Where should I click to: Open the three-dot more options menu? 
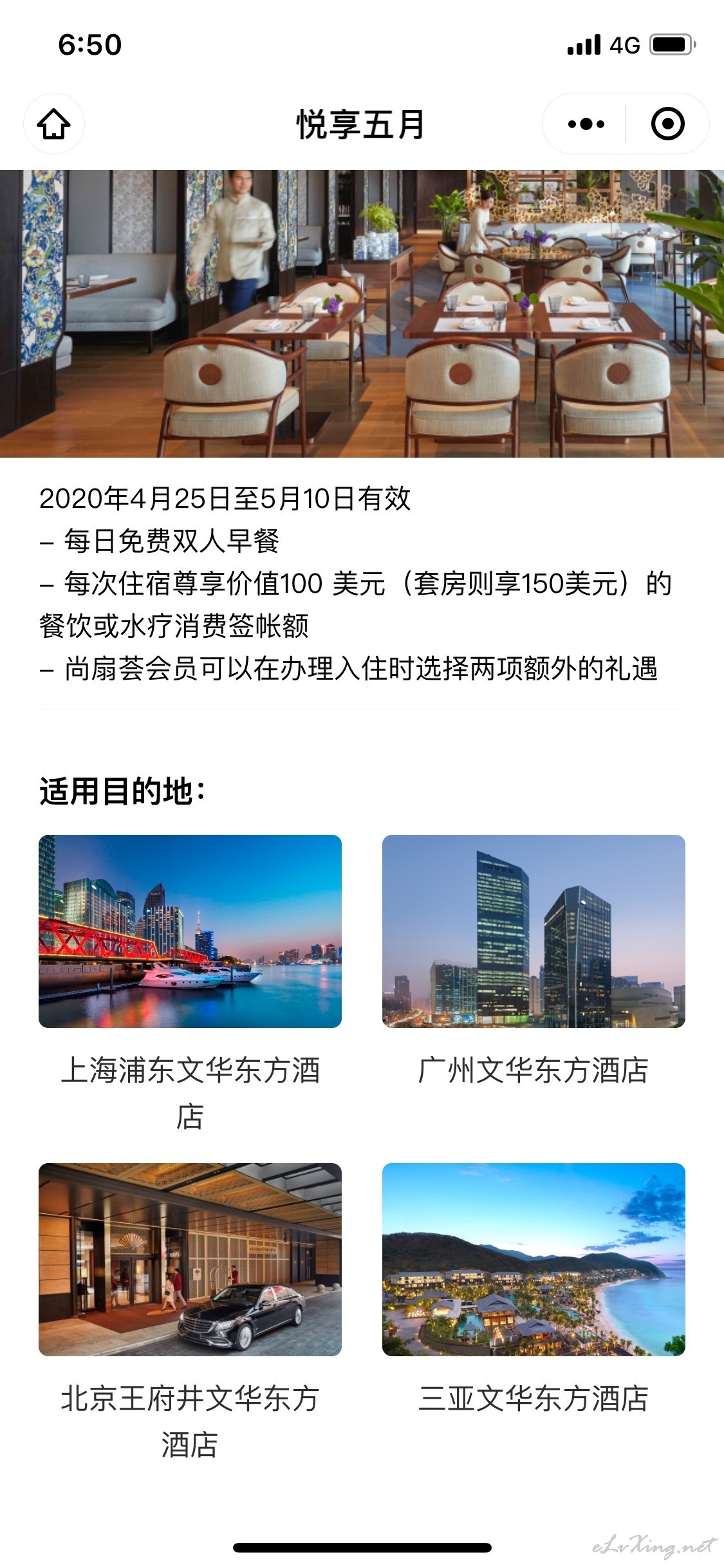[x=586, y=124]
